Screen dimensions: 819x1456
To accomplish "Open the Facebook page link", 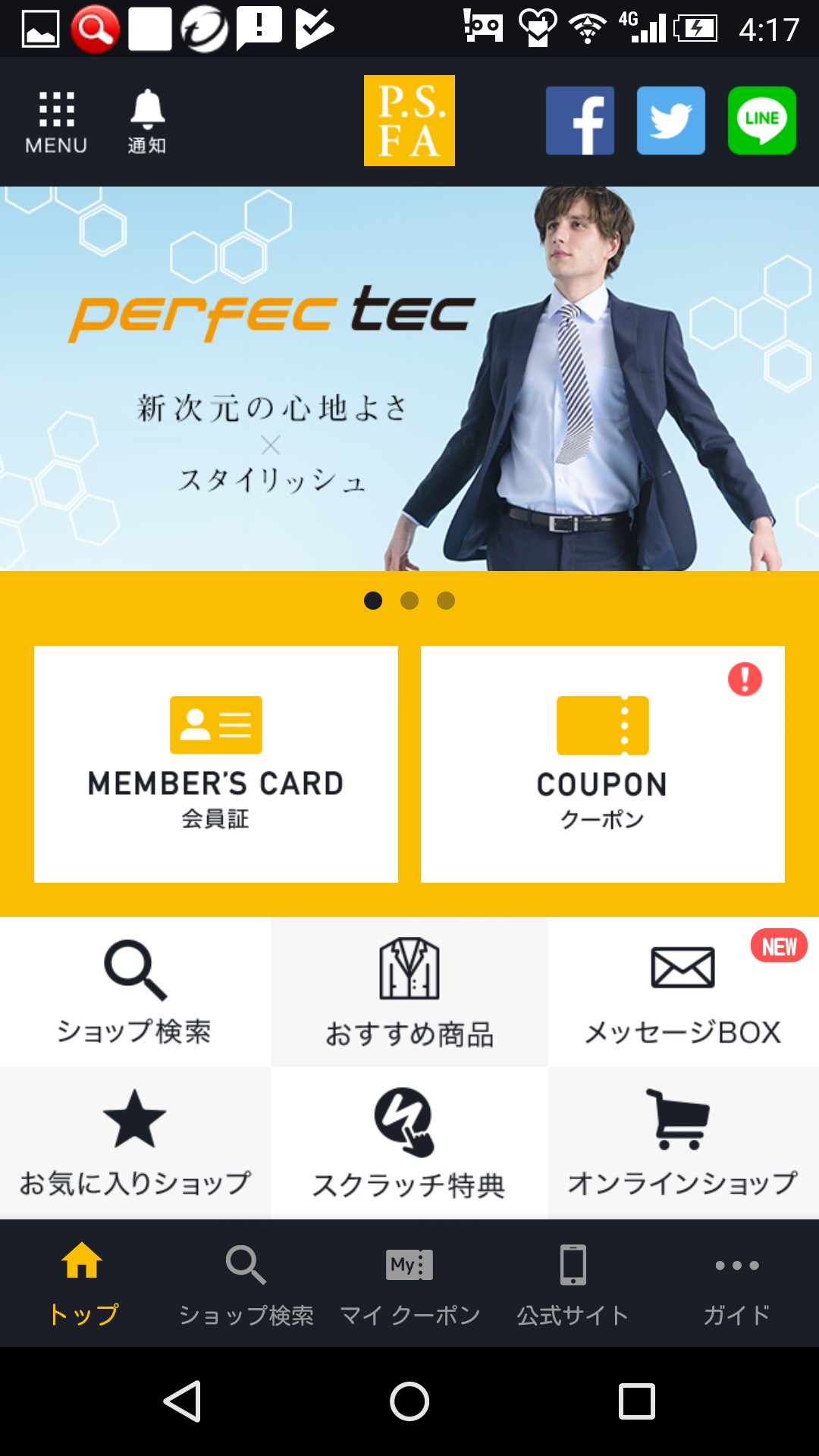I will (x=580, y=121).
